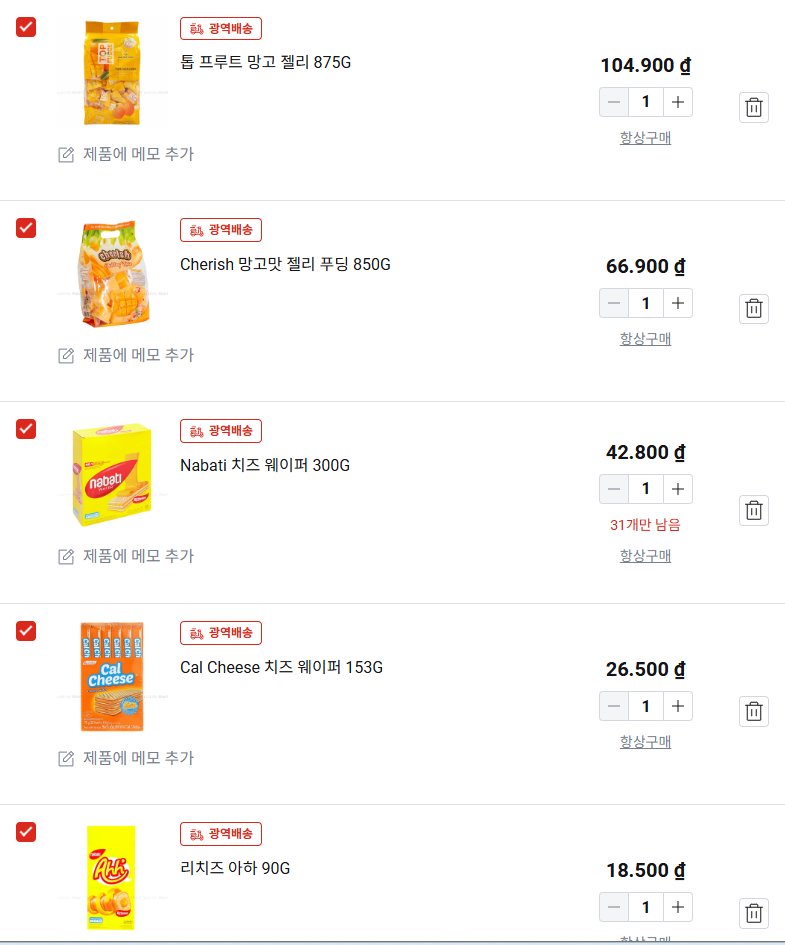Delete 톱 프루트 망고 젤리 from cart
785x945 pixels.
pyautogui.click(x=754, y=107)
